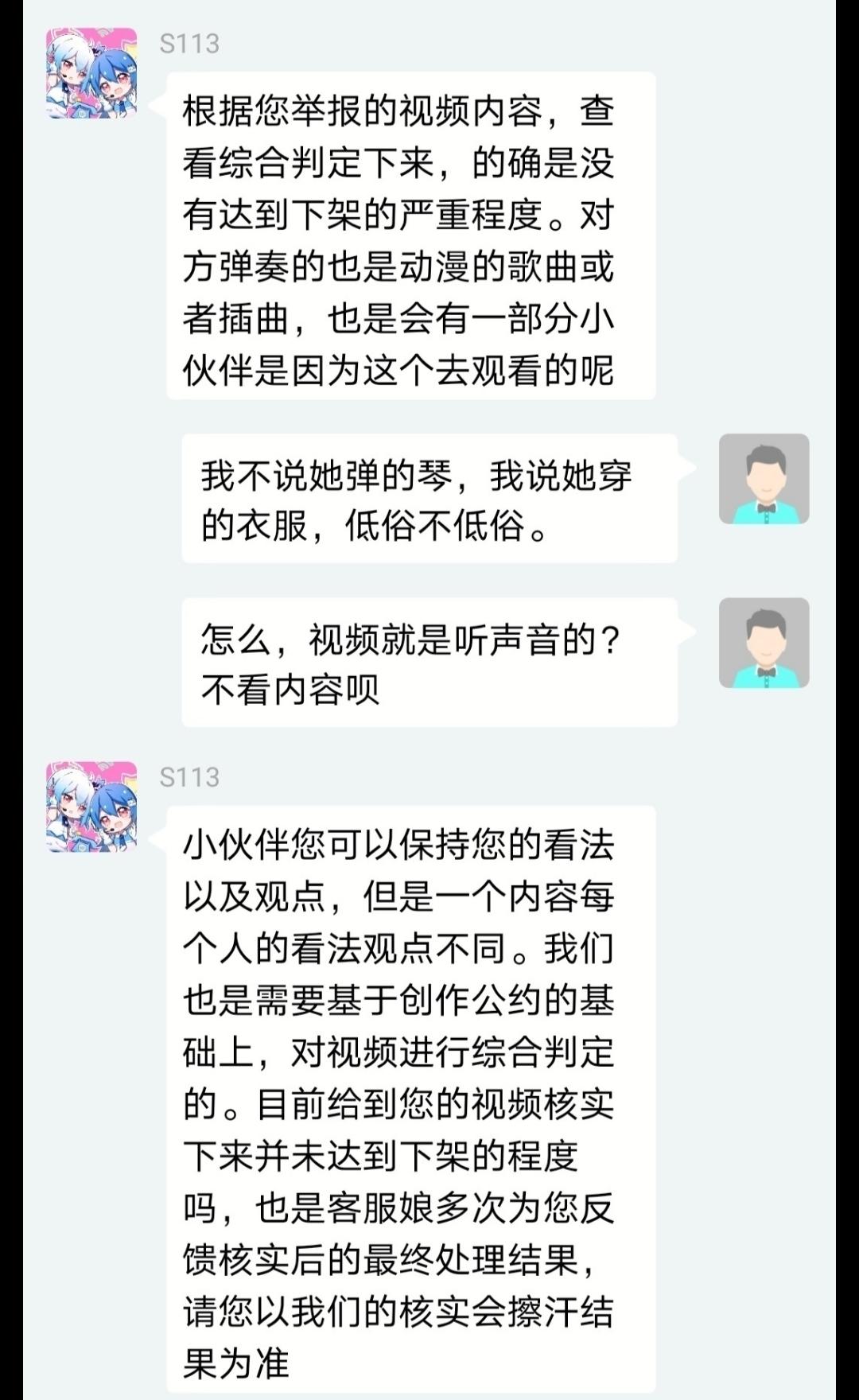Select the bubble "我不说她弹的琴"
The height and width of the screenshot is (1400, 859).
tap(429, 497)
